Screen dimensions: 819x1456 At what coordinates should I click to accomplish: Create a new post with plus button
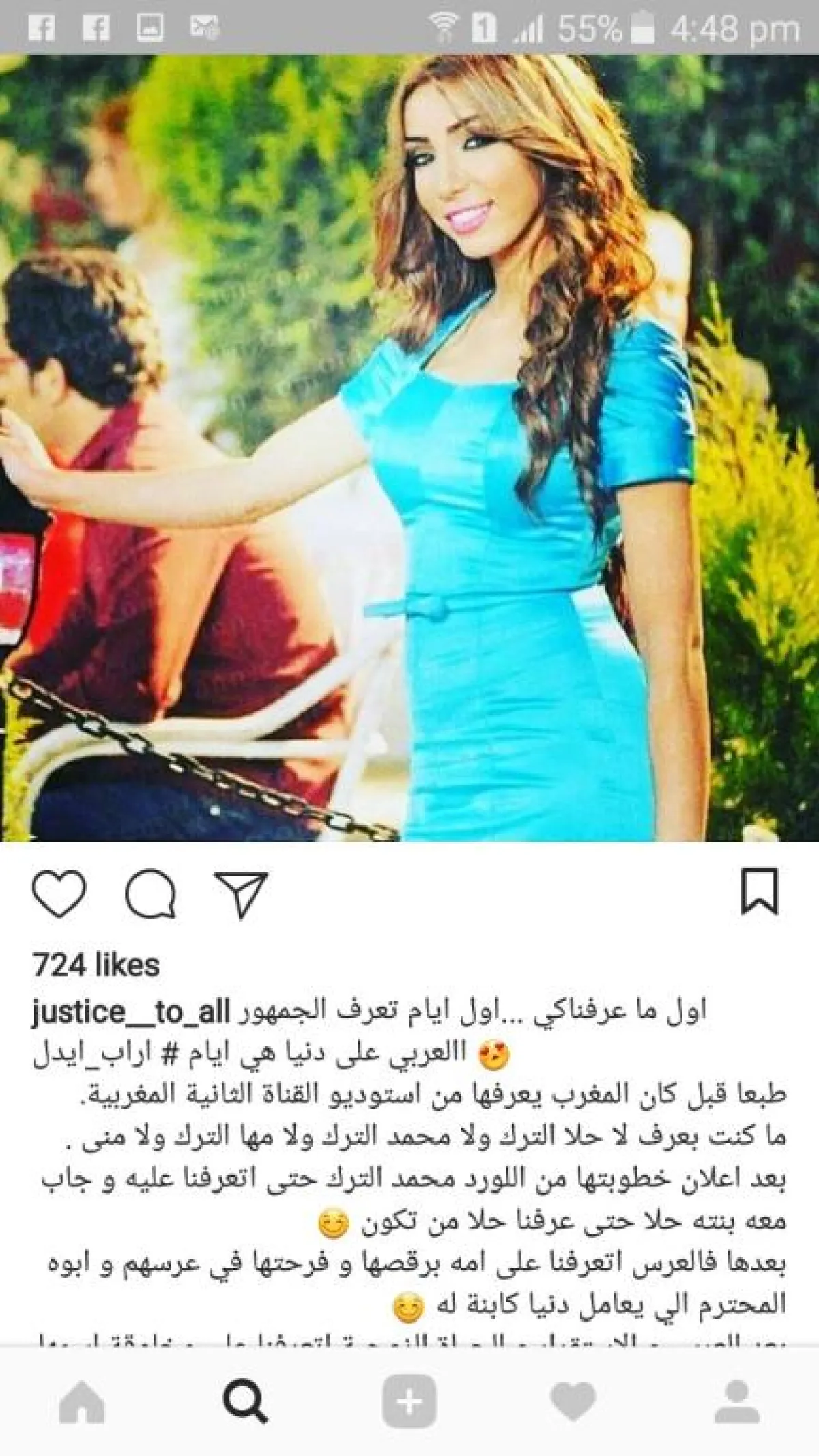coord(409,1403)
